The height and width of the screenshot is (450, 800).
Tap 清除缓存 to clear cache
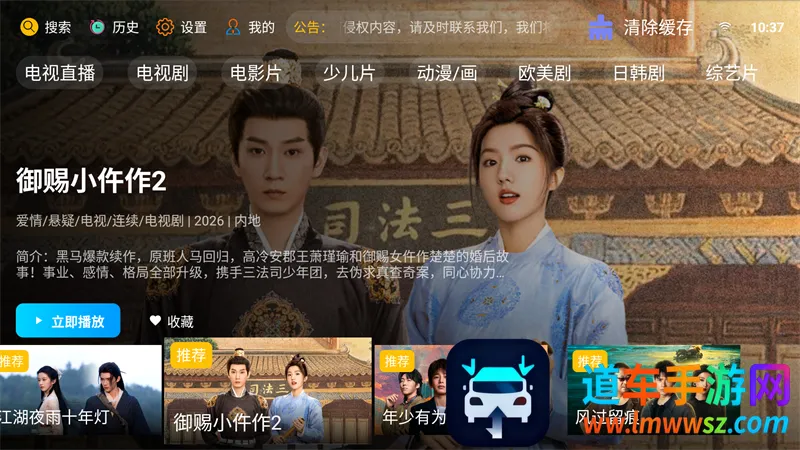[x=641, y=28]
